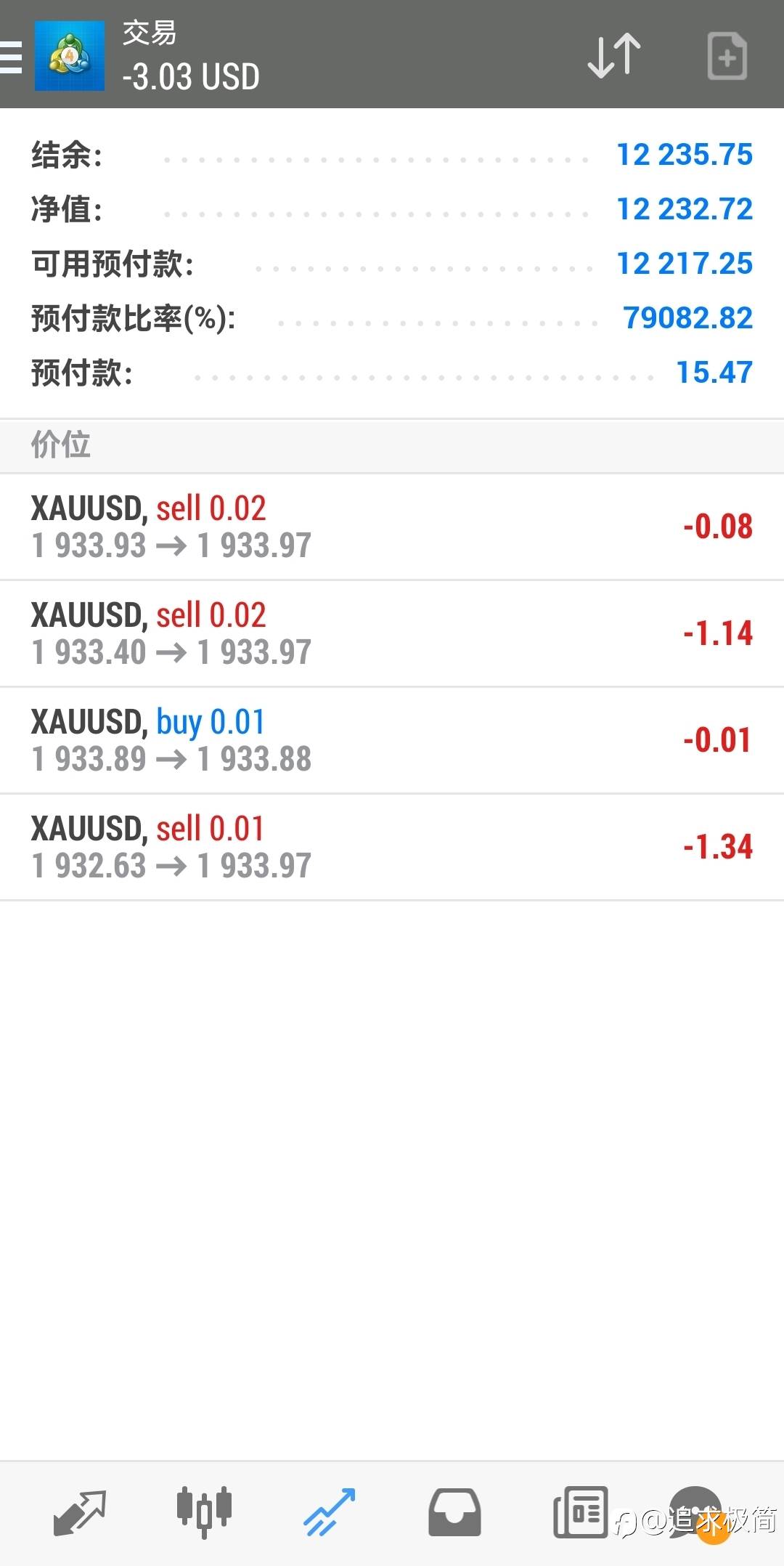784x1566 pixels.
Task: Go to the news tab
Action: coord(580,1512)
